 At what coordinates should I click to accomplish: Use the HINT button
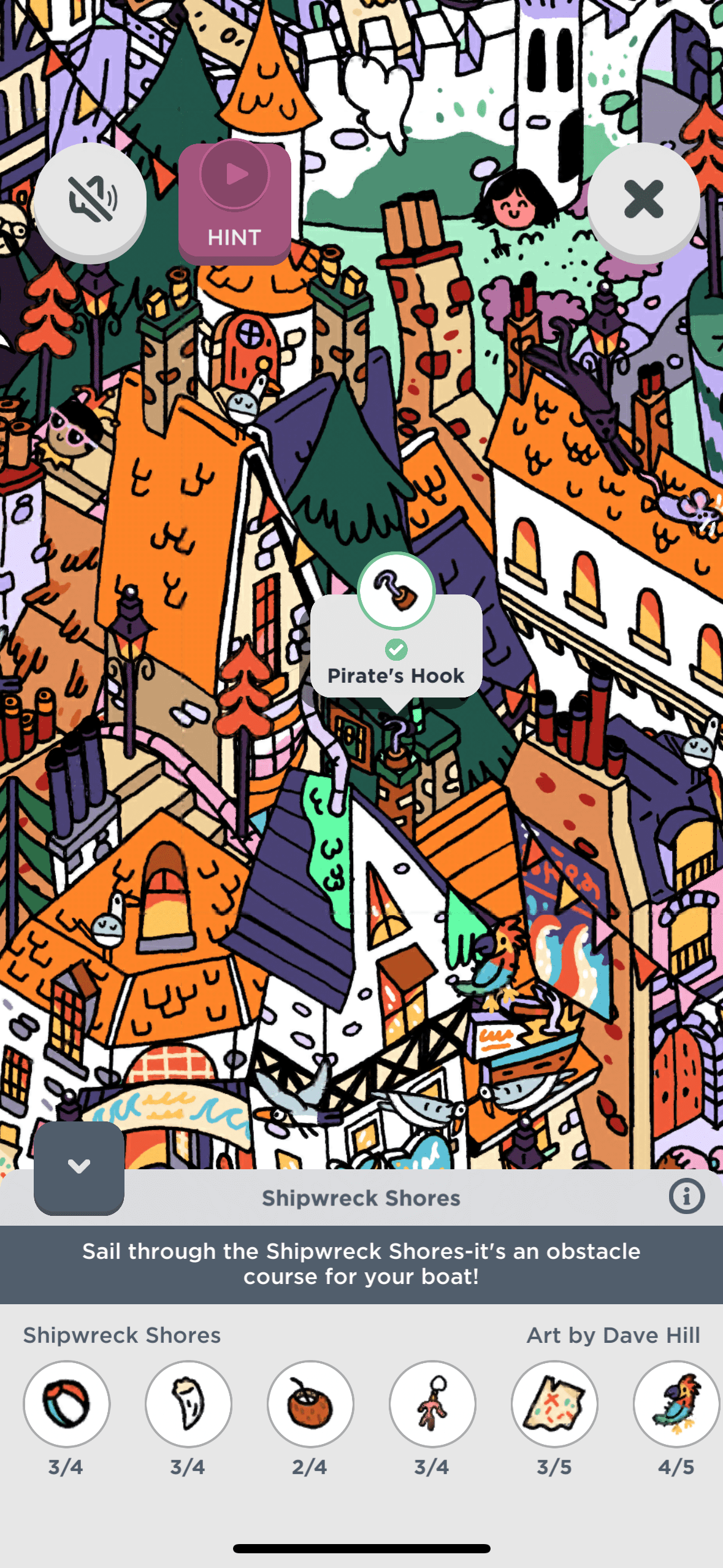[234, 203]
